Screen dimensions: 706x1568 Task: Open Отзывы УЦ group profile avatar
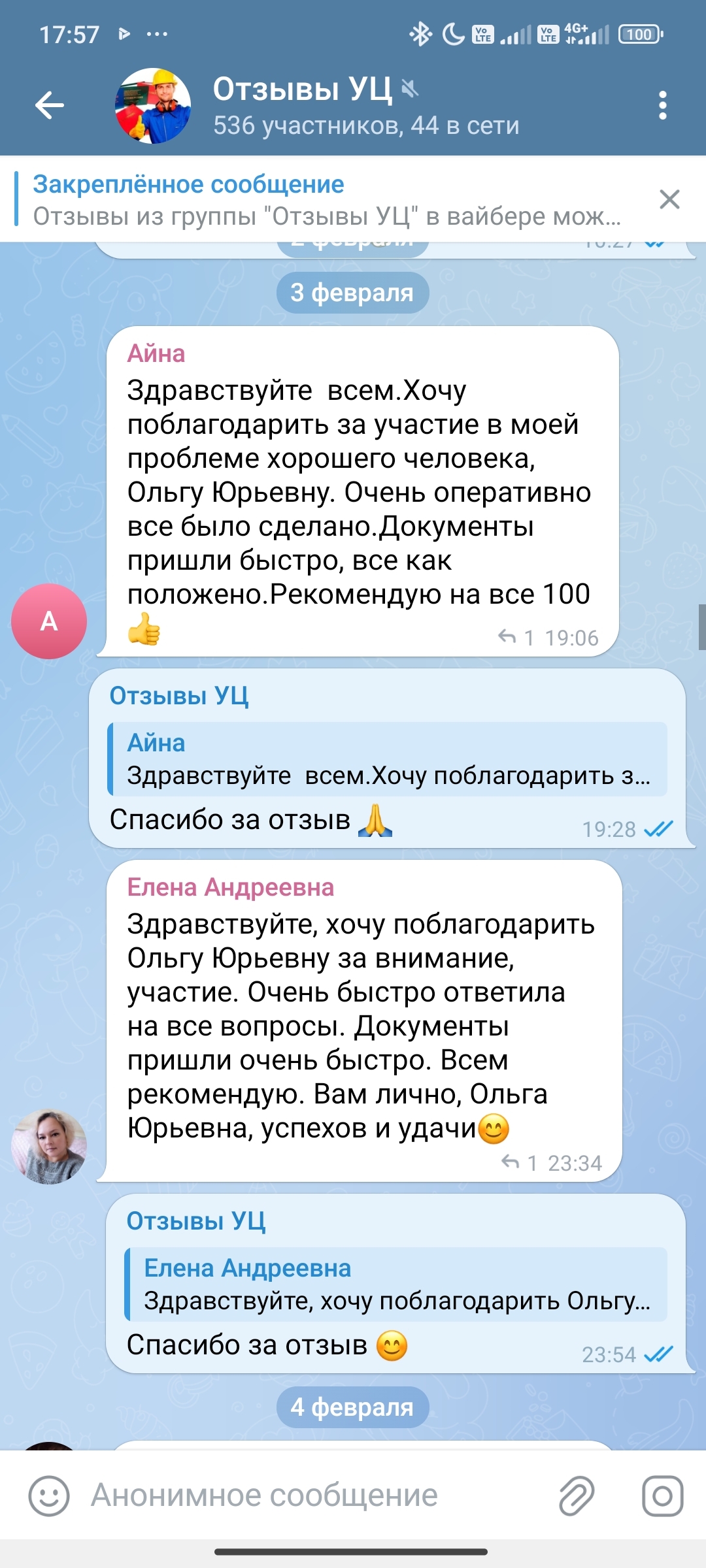pyautogui.click(x=153, y=106)
